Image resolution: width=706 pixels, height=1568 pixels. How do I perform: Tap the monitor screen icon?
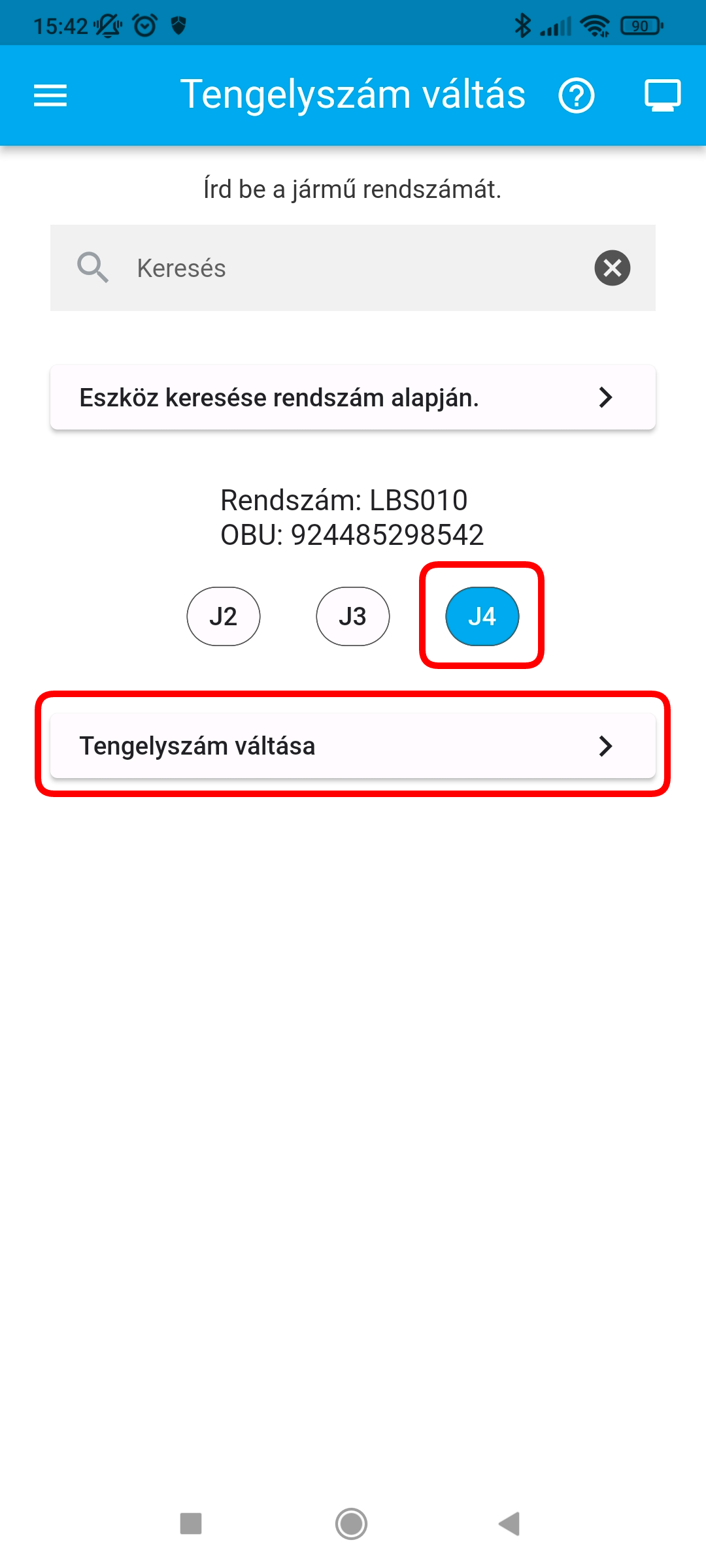coord(662,95)
